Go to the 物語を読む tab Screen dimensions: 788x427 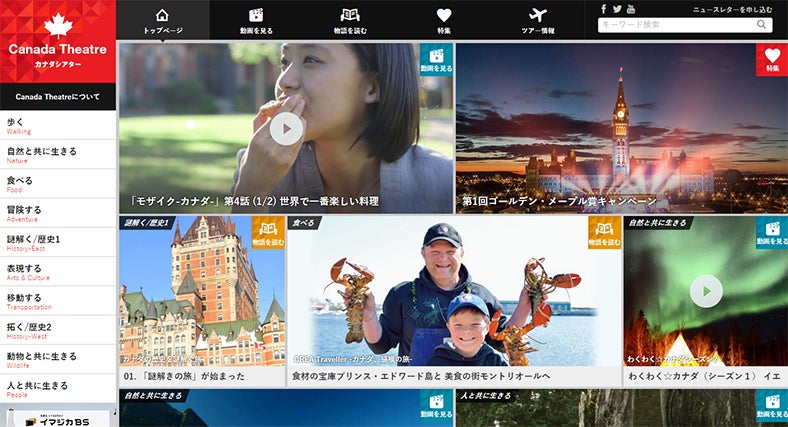[350, 20]
